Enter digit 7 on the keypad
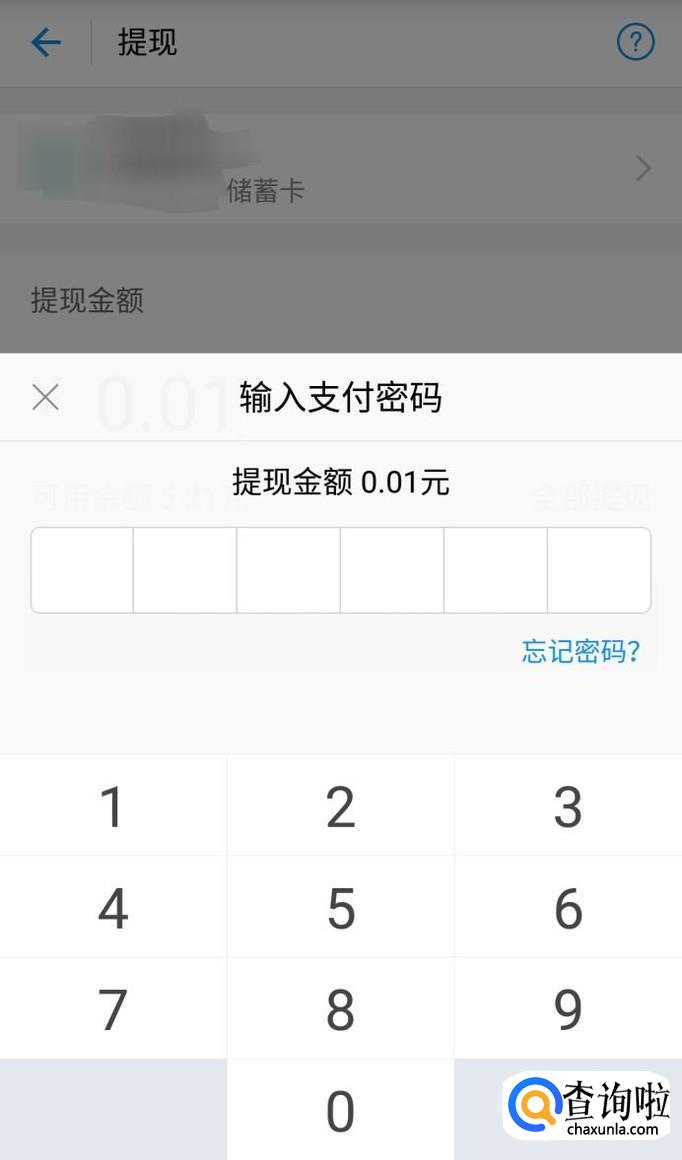Image resolution: width=682 pixels, height=1160 pixels. [113, 1009]
